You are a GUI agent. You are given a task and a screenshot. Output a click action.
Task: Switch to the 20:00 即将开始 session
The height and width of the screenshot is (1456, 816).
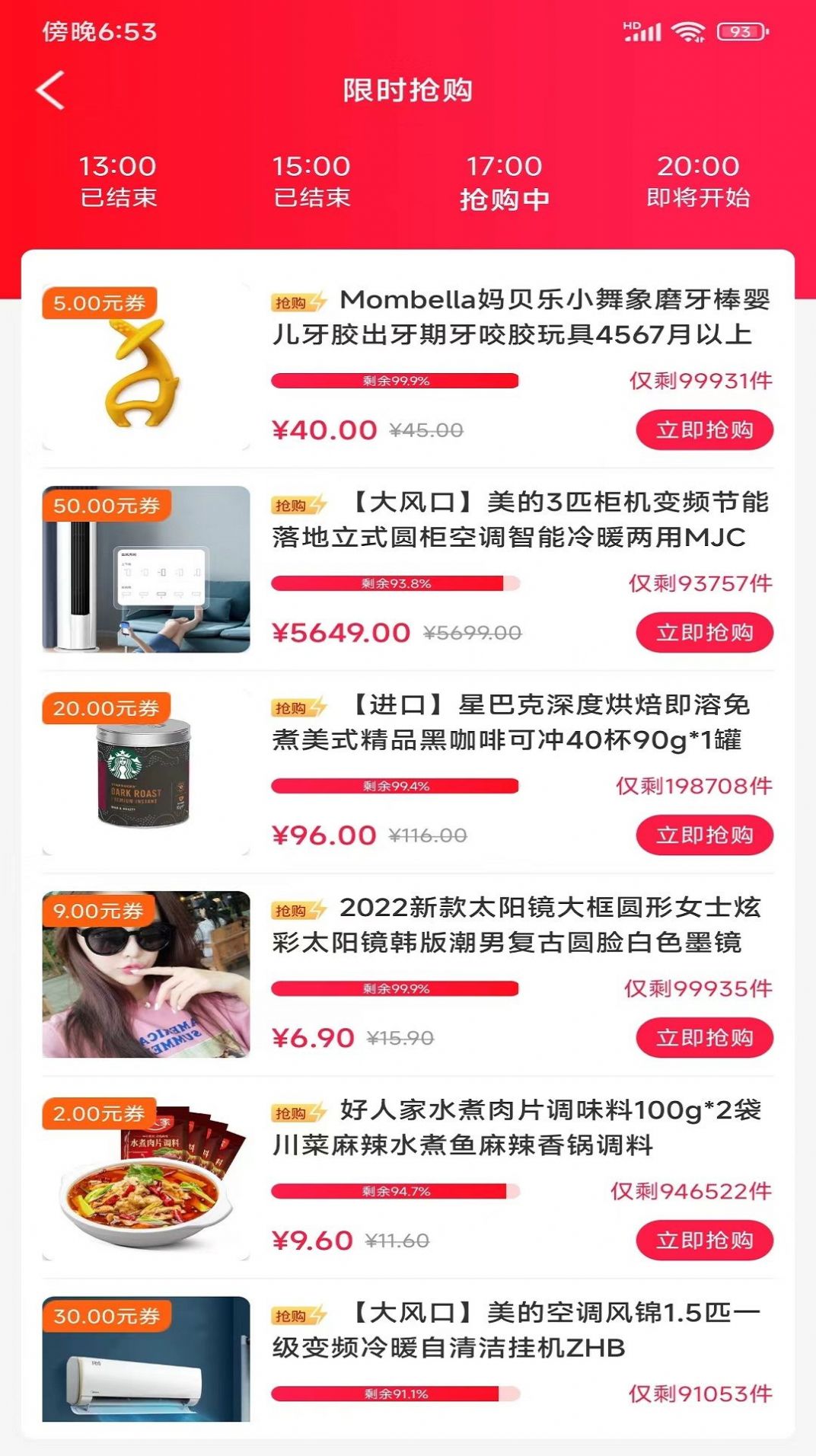(695, 181)
